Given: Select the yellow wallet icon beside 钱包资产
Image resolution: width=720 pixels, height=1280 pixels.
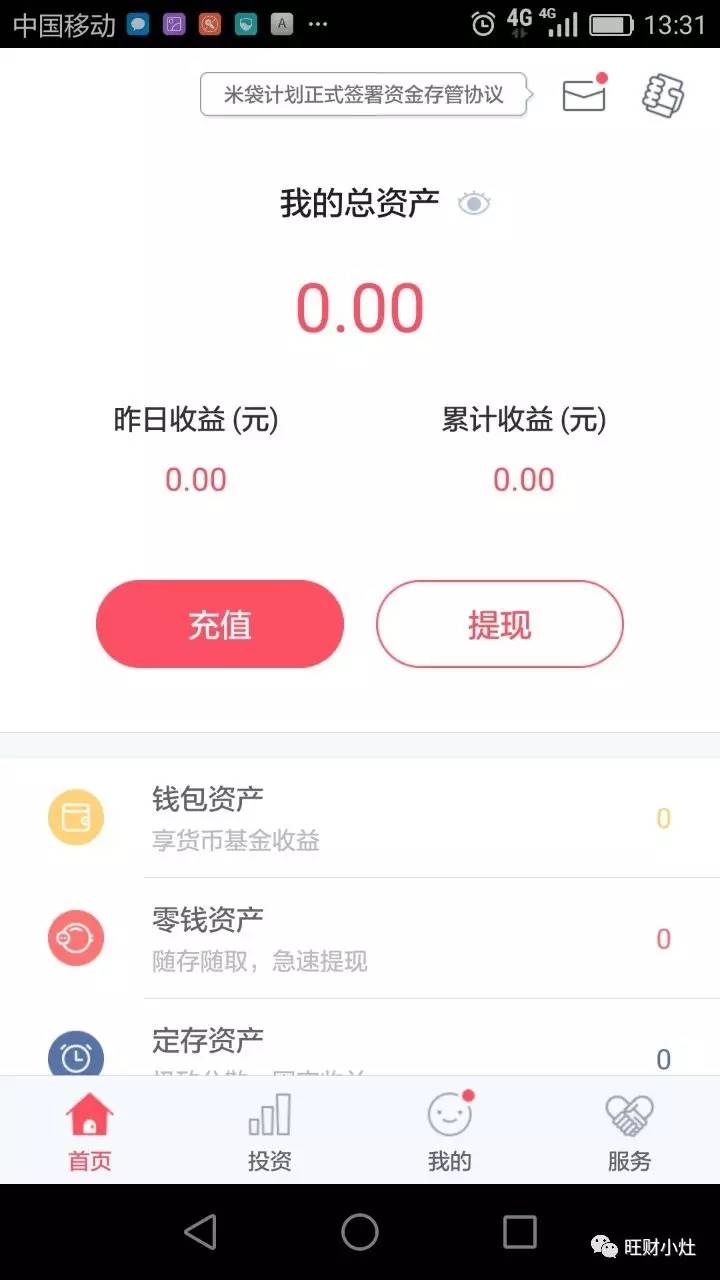Looking at the screenshot, I should (76, 817).
